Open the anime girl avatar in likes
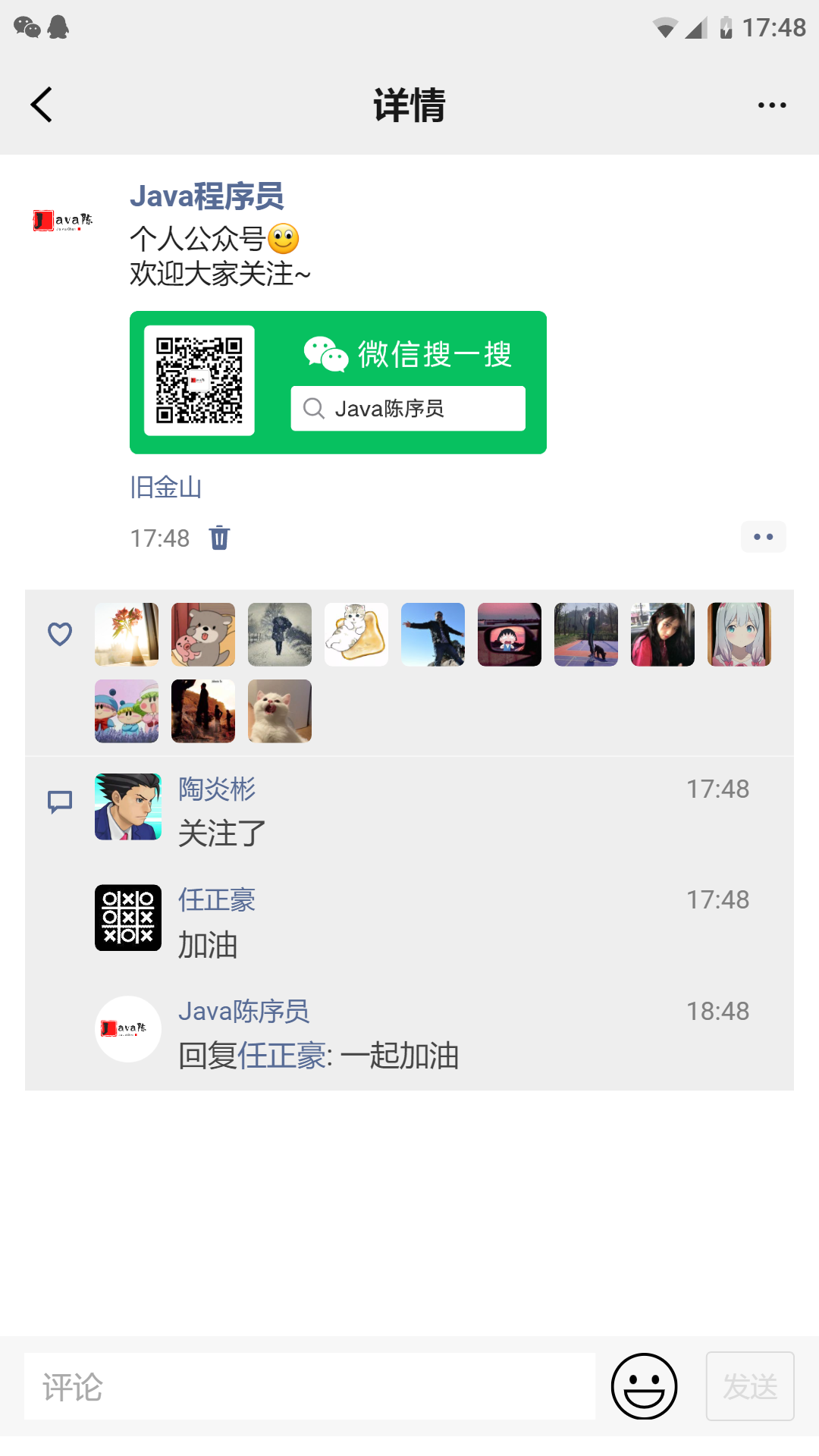Viewport: 819px width, 1456px height. 739,635
